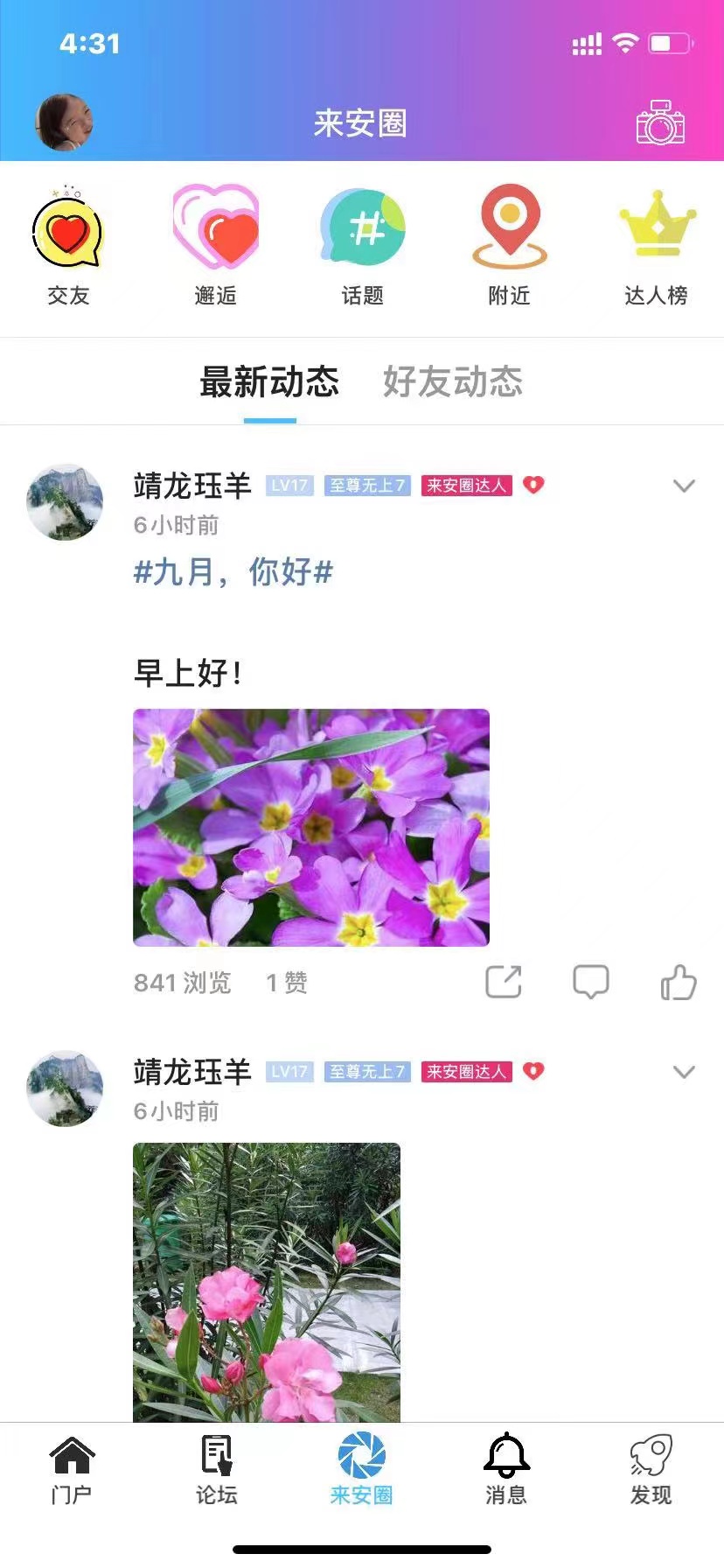
Task: Like the 早上好 post
Action: coord(678,982)
